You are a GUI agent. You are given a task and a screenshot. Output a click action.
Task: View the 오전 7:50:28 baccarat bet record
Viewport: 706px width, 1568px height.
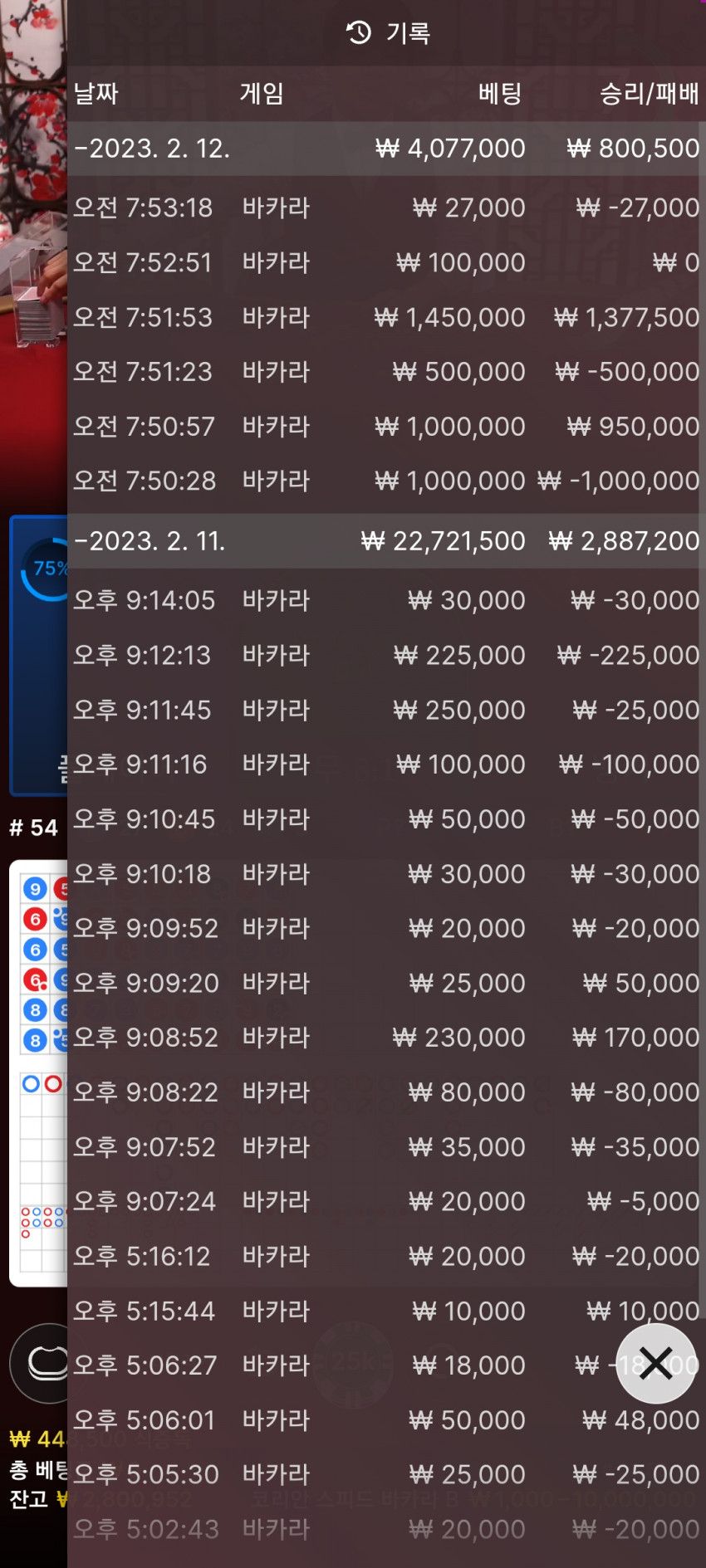[386, 481]
